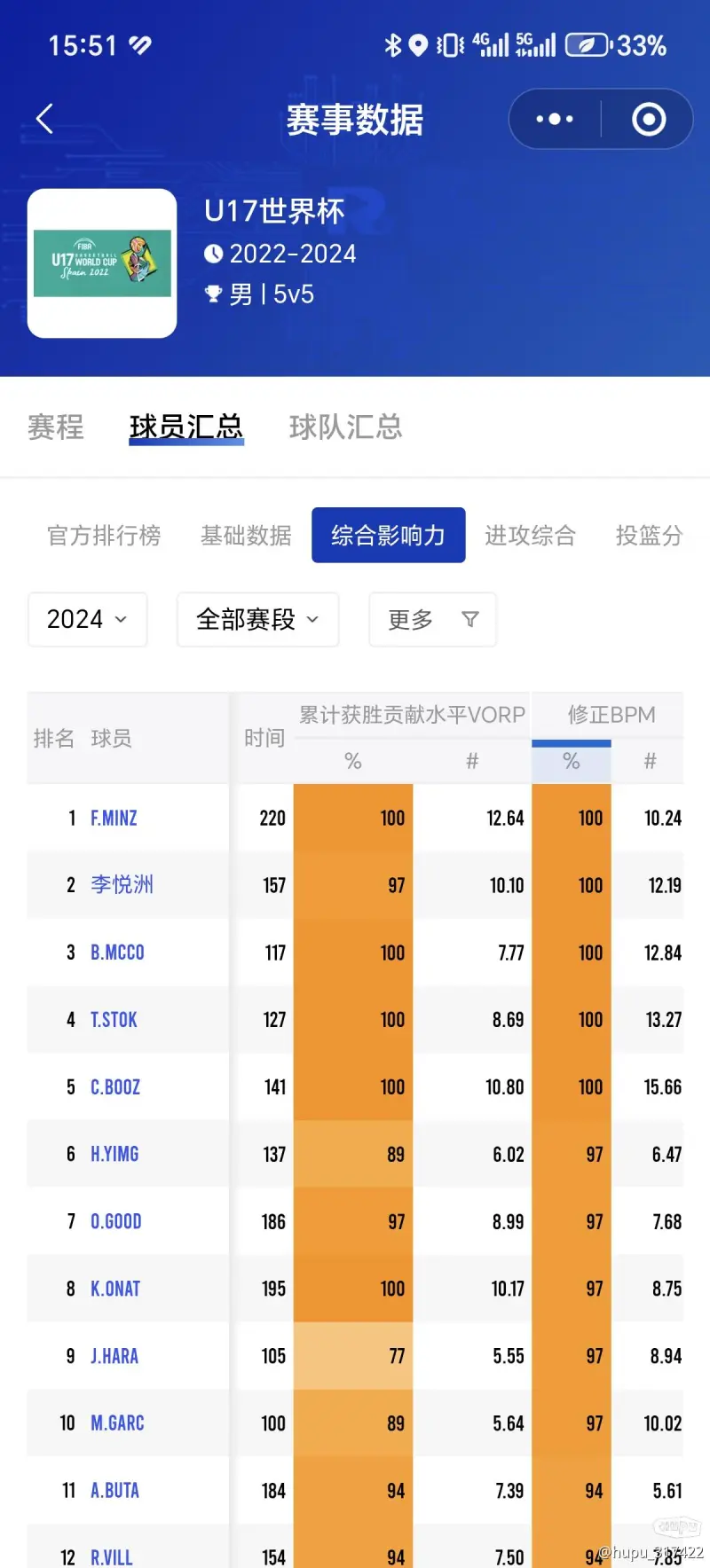Go back using the top-left arrow

click(44, 119)
